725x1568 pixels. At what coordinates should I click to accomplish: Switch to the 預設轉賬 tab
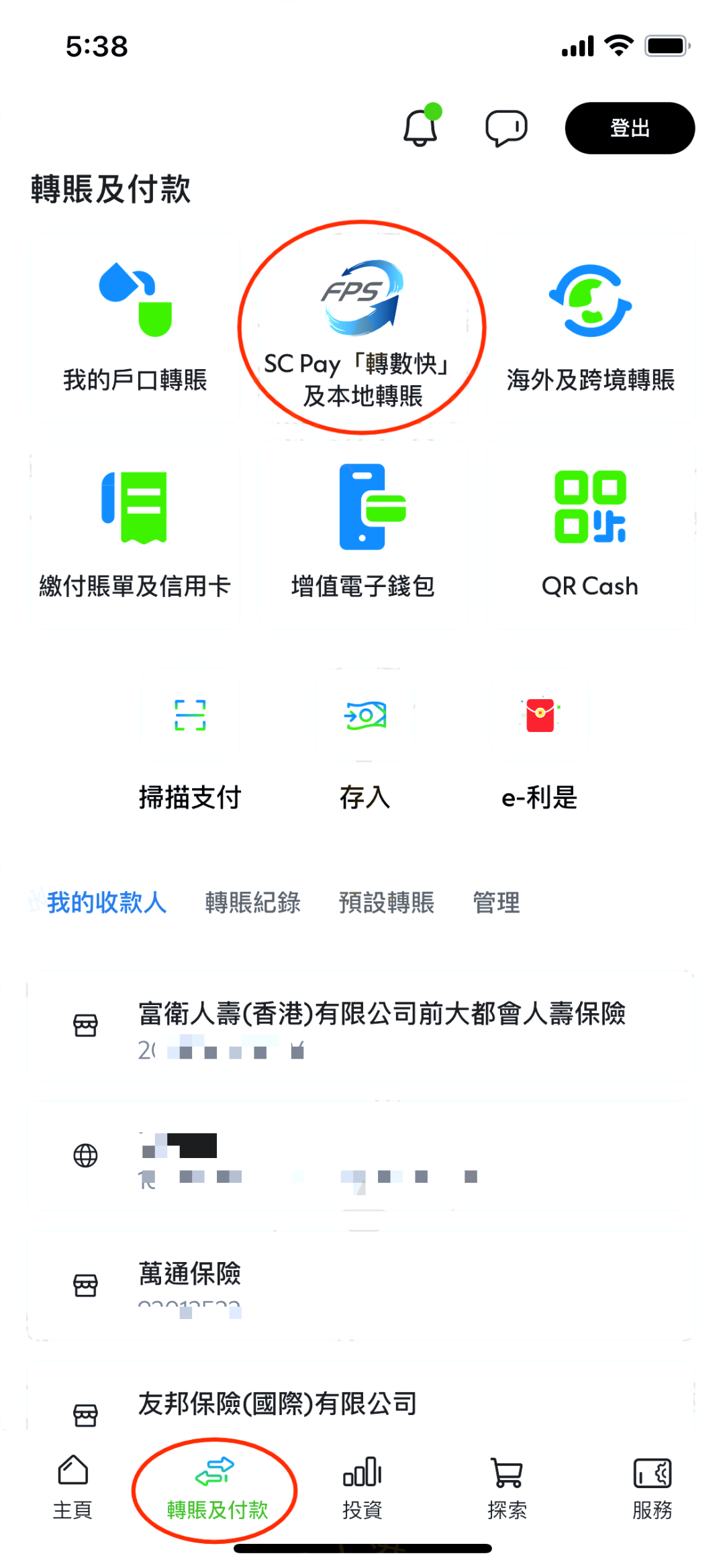pyautogui.click(x=387, y=902)
